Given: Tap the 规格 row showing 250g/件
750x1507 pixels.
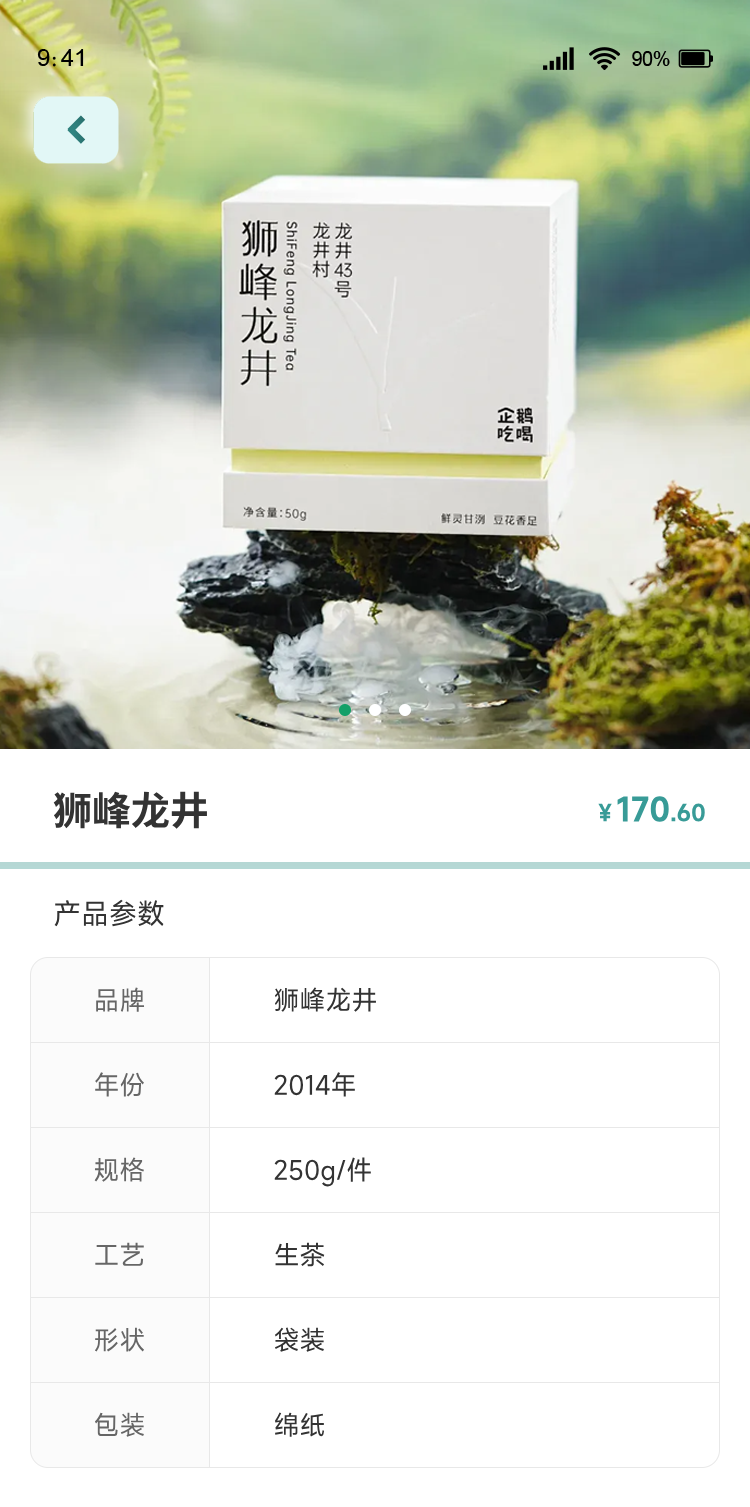Looking at the screenshot, I should (x=320, y=1170).
